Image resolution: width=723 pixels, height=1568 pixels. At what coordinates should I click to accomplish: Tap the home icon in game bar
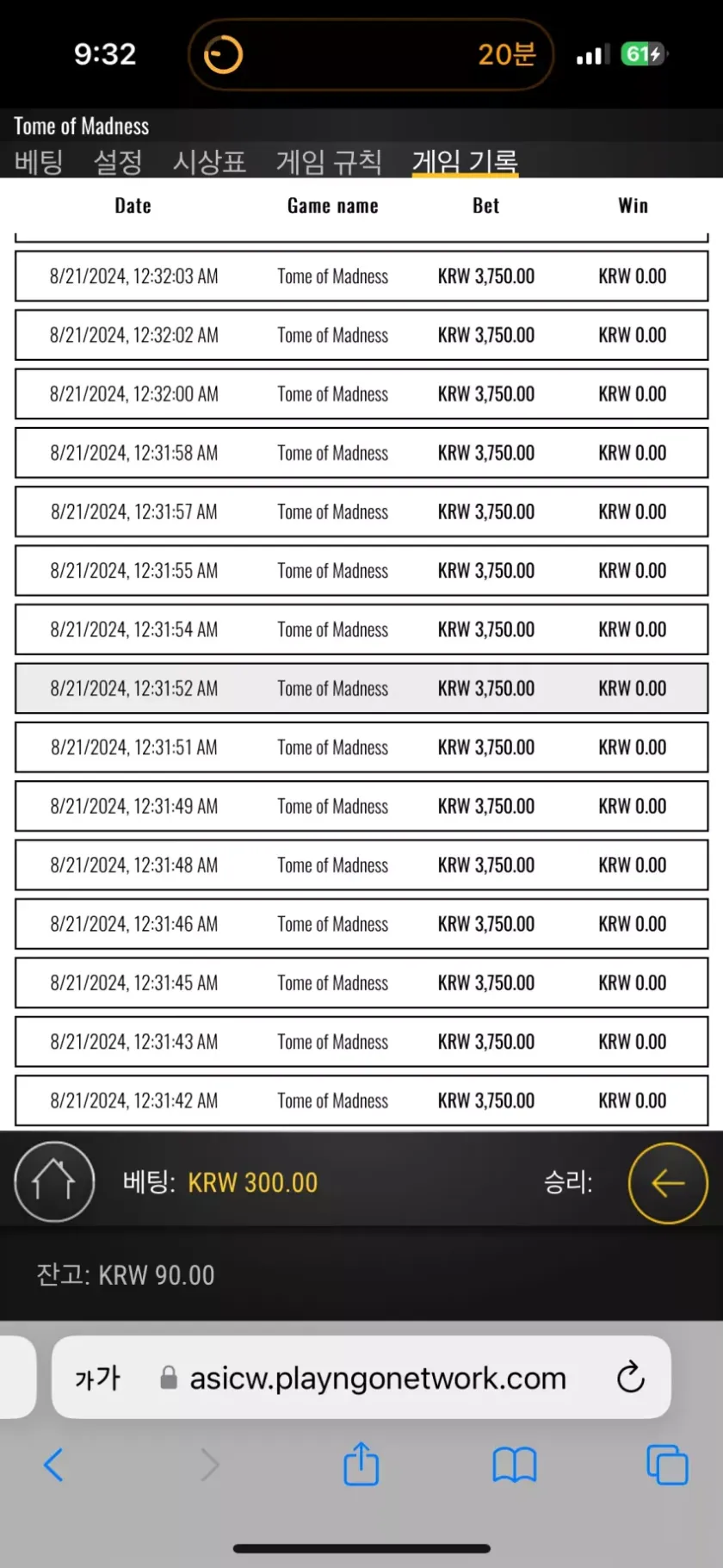tap(54, 1181)
